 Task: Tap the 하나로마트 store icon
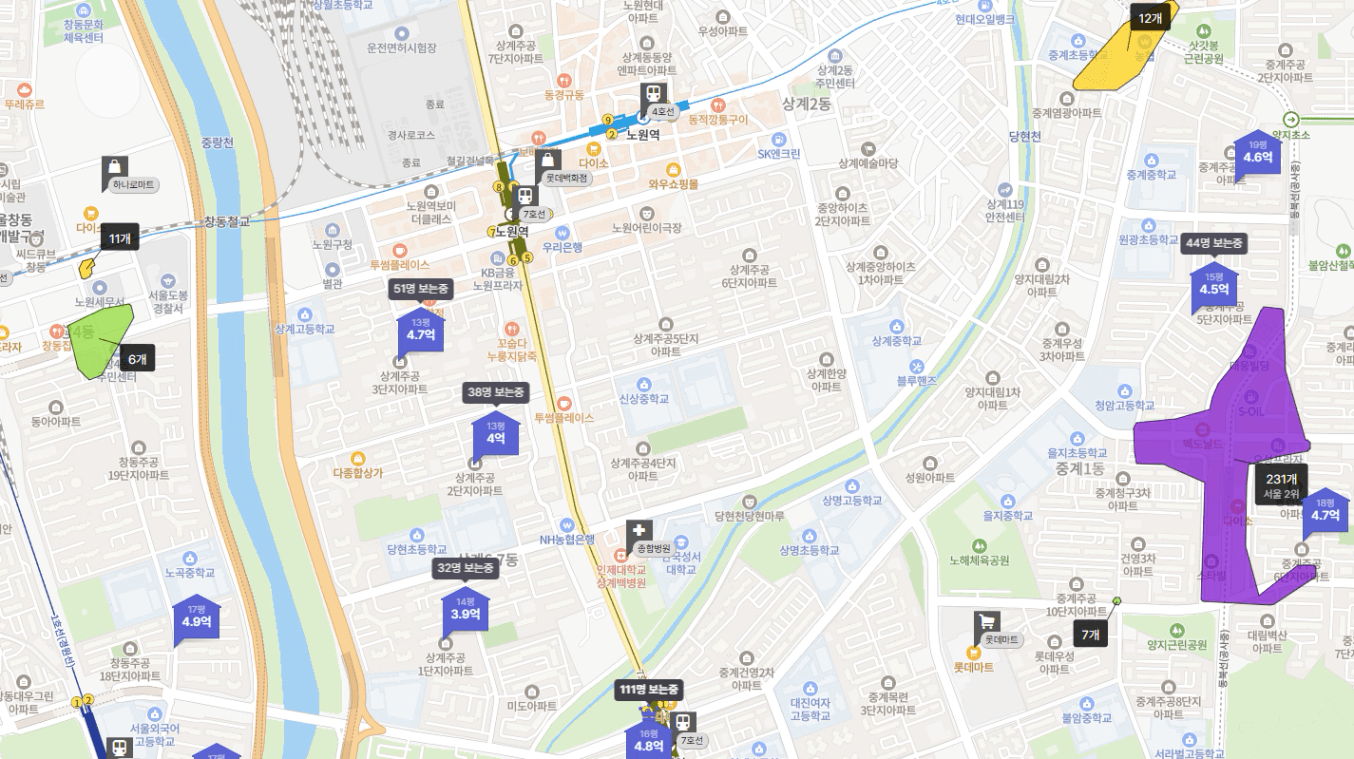(x=115, y=169)
